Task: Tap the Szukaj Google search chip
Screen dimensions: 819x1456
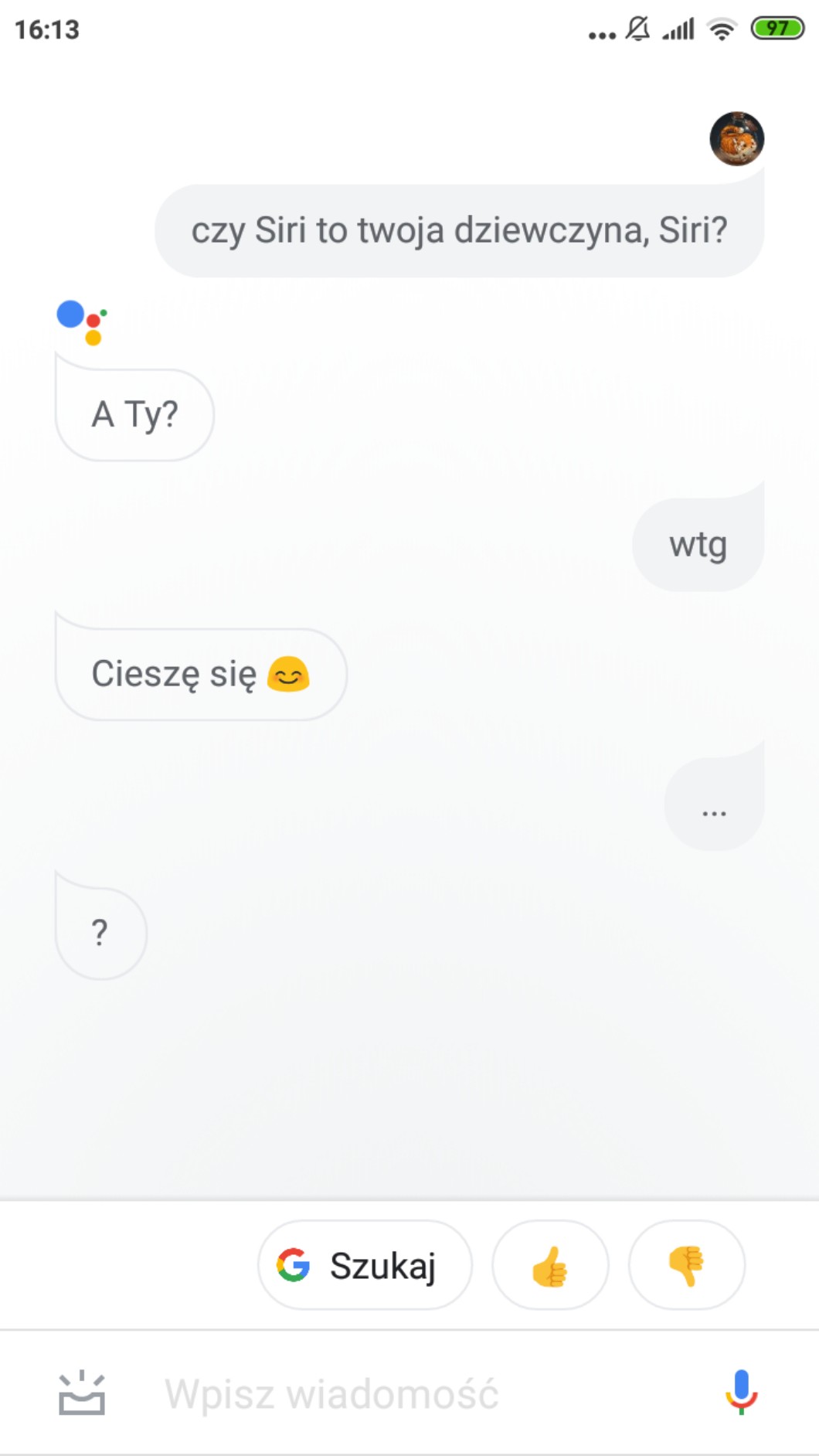Action: pyautogui.click(x=364, y=1265)
